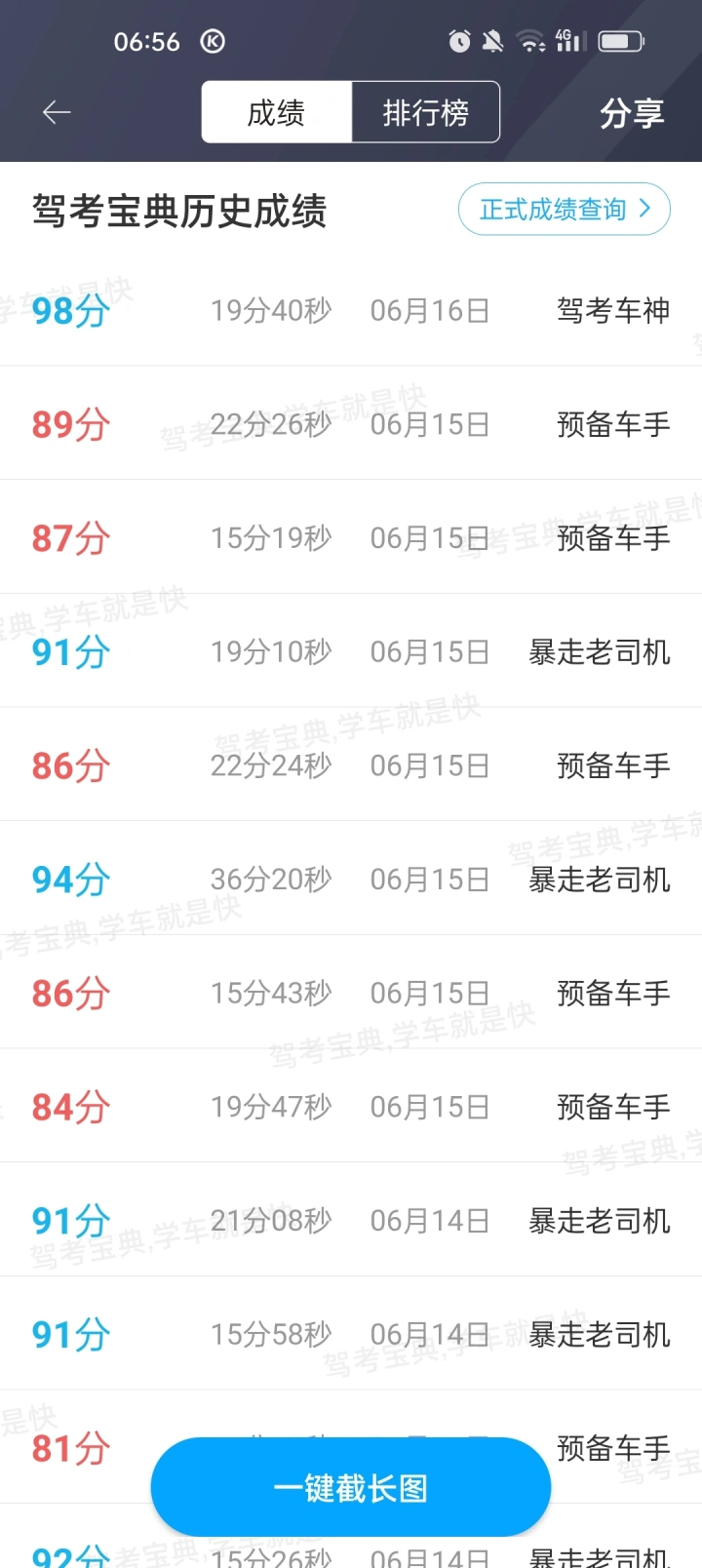The width and height of the screenshot is (702, 1568).
Task: View the 87分 score record
Action: point(351,537)
